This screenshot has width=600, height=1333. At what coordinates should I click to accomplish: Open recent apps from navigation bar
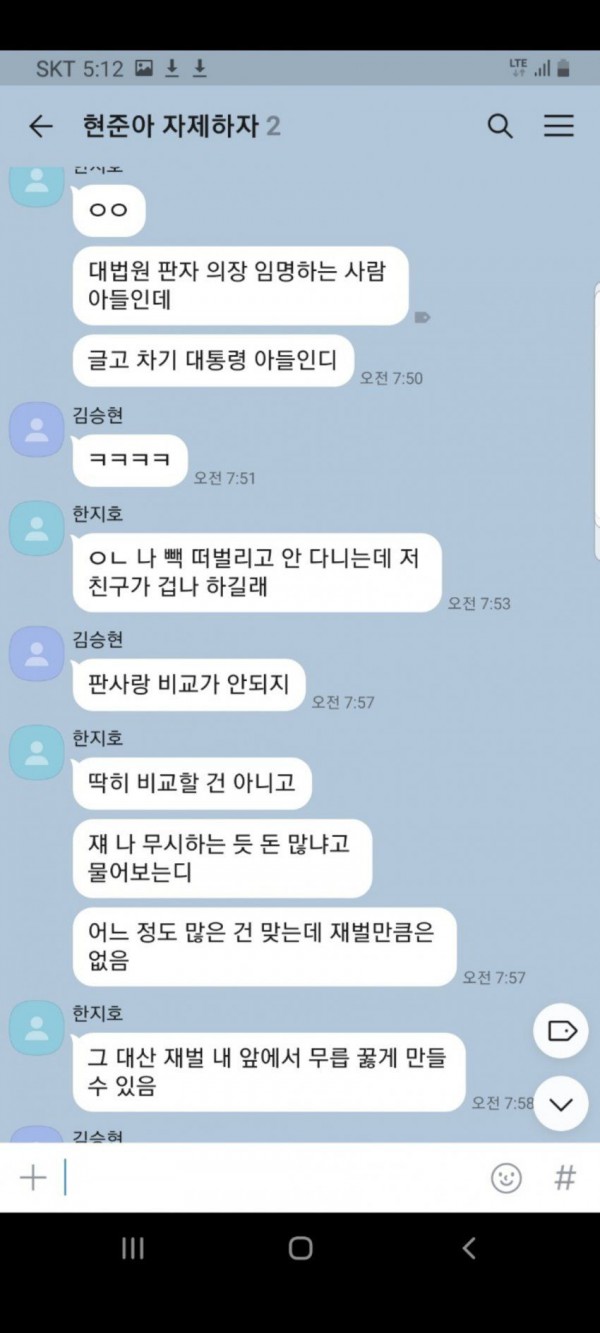[132, 1248]
